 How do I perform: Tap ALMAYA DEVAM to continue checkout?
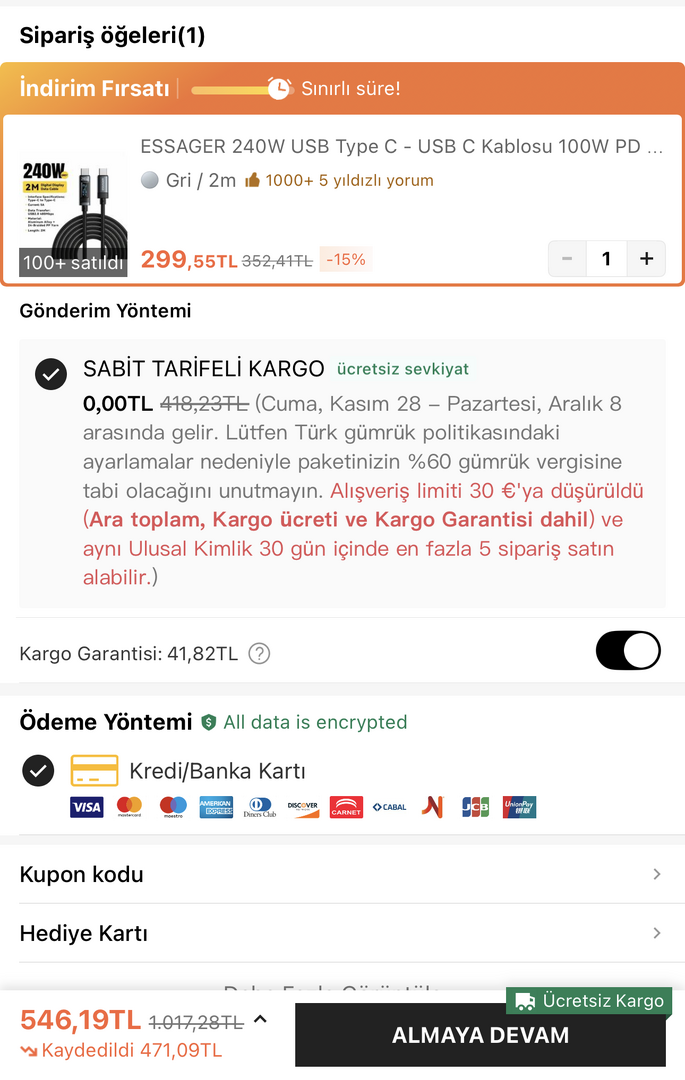click(480, 1035)
